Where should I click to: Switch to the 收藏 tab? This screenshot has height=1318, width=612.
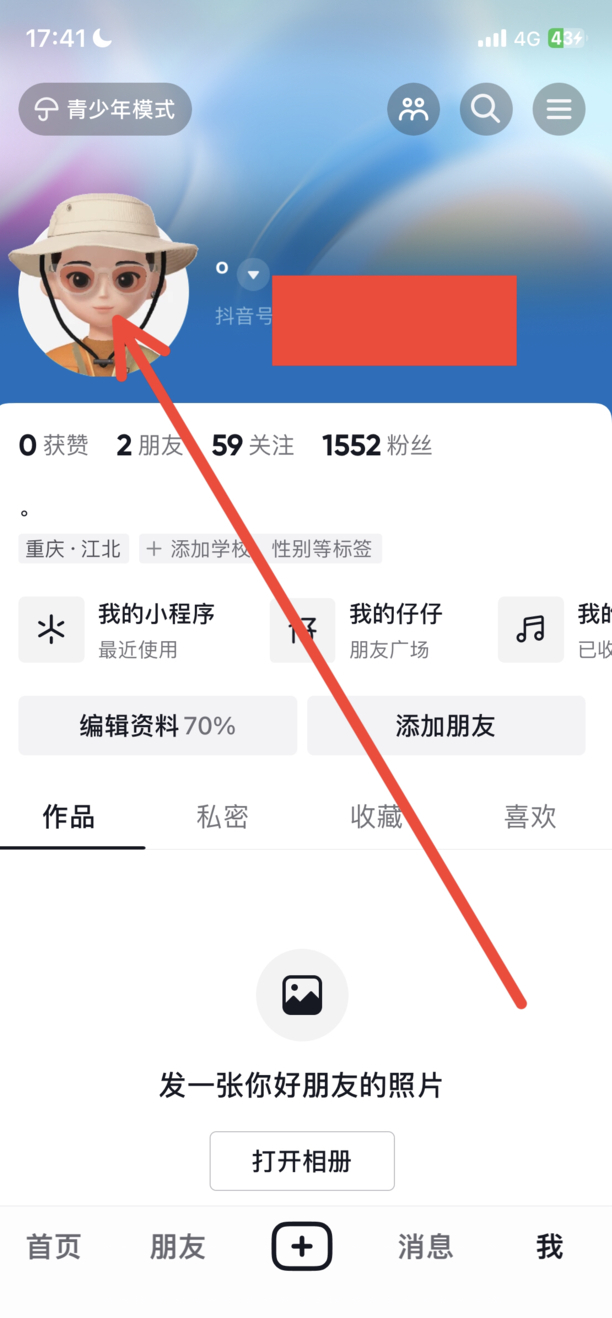tap(376, 817)
